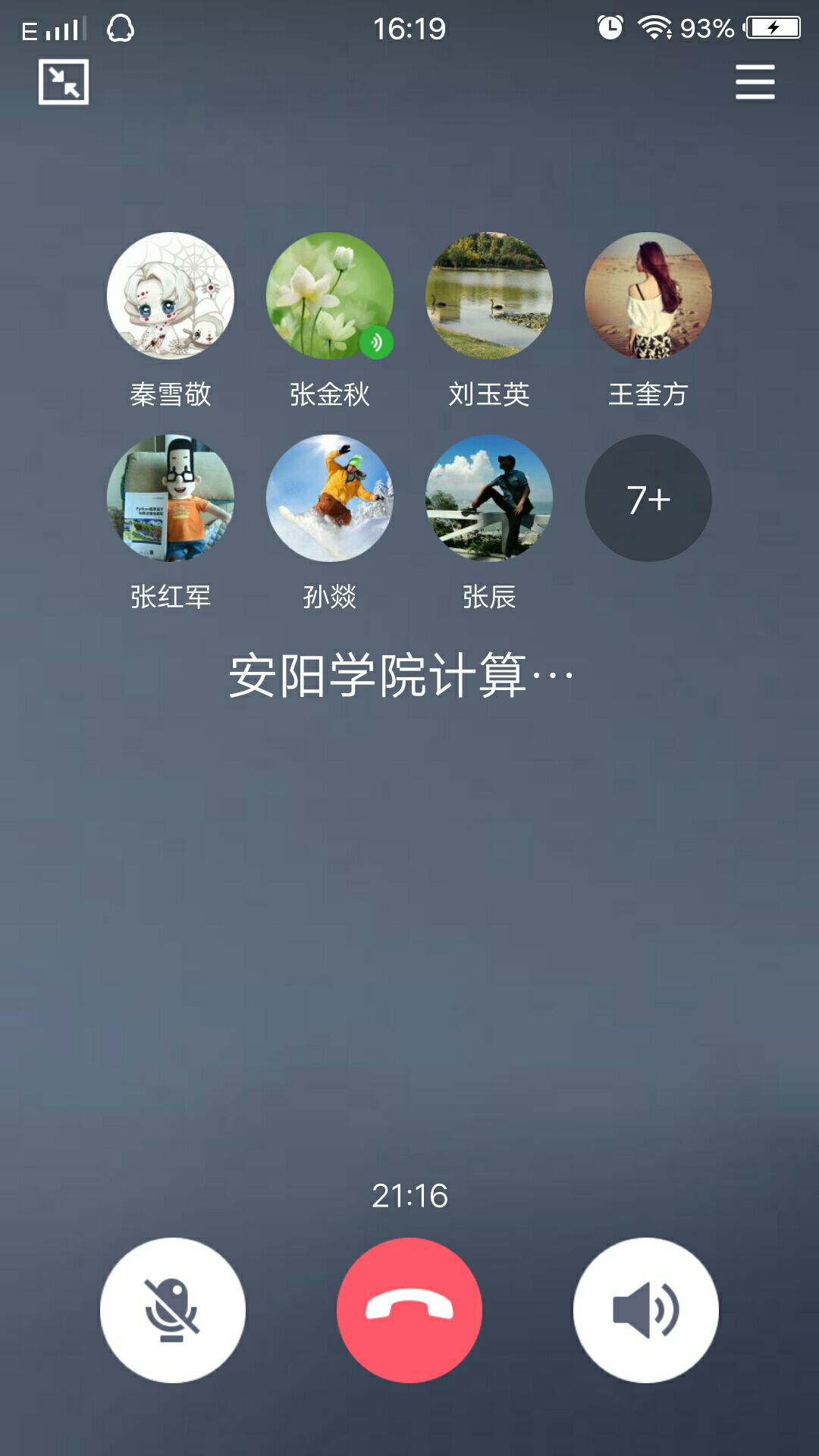Open 孙燚's avatar
Image resolution: width=819 pixels, height=1456 pixels.
click(x=330, y=498)
